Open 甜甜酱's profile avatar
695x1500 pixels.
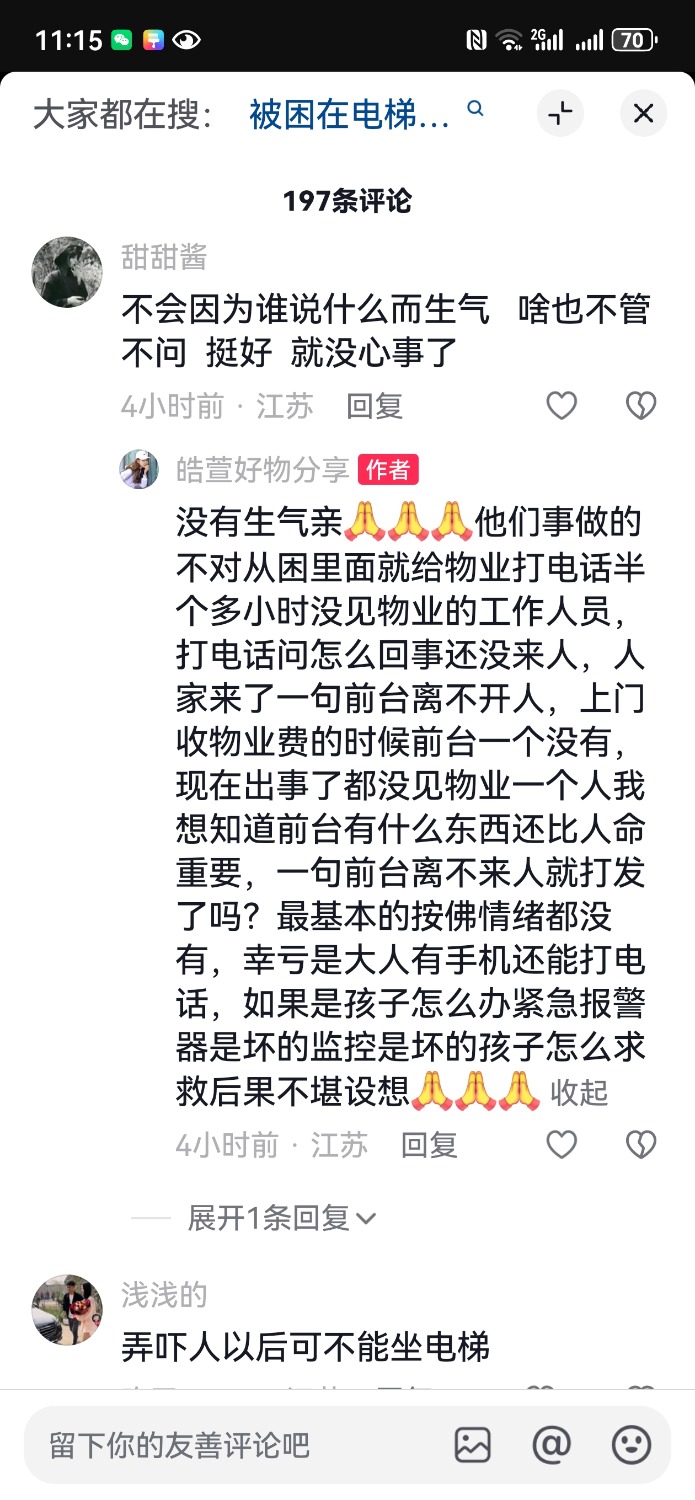[67, 271]
